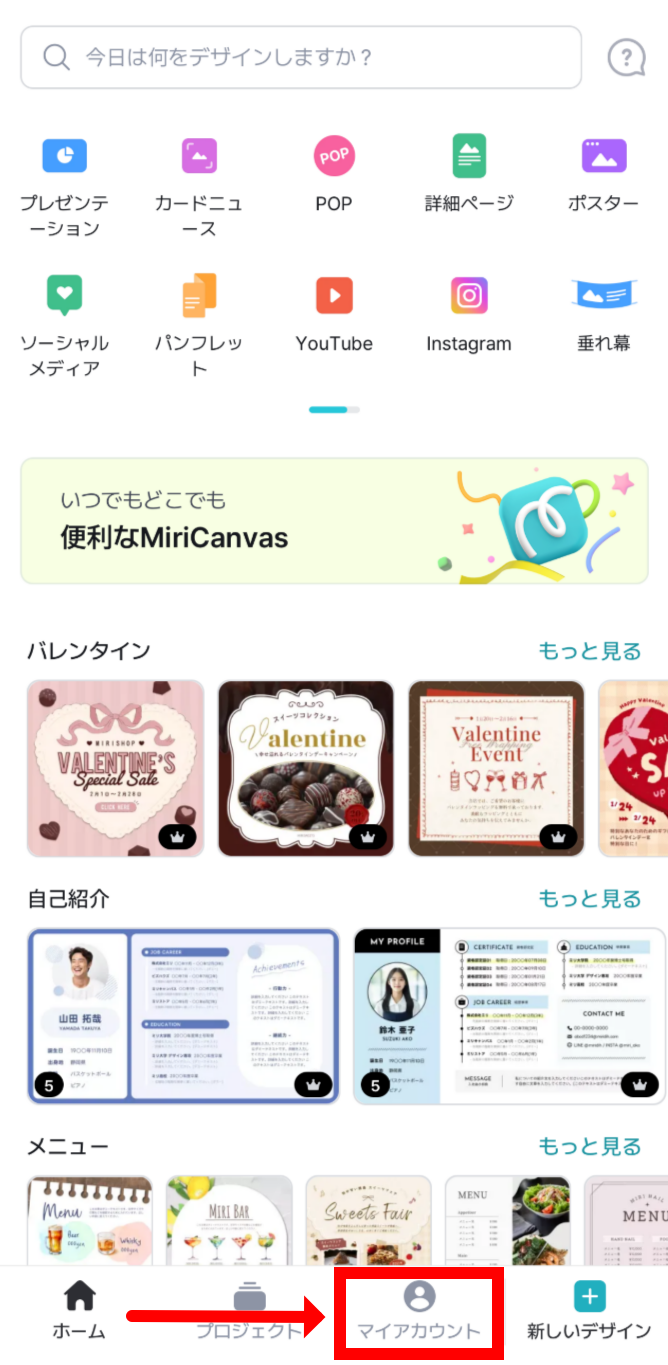
Task: Open the 便利なMiriCanvas promo banner
Action: tap(334, 520)
